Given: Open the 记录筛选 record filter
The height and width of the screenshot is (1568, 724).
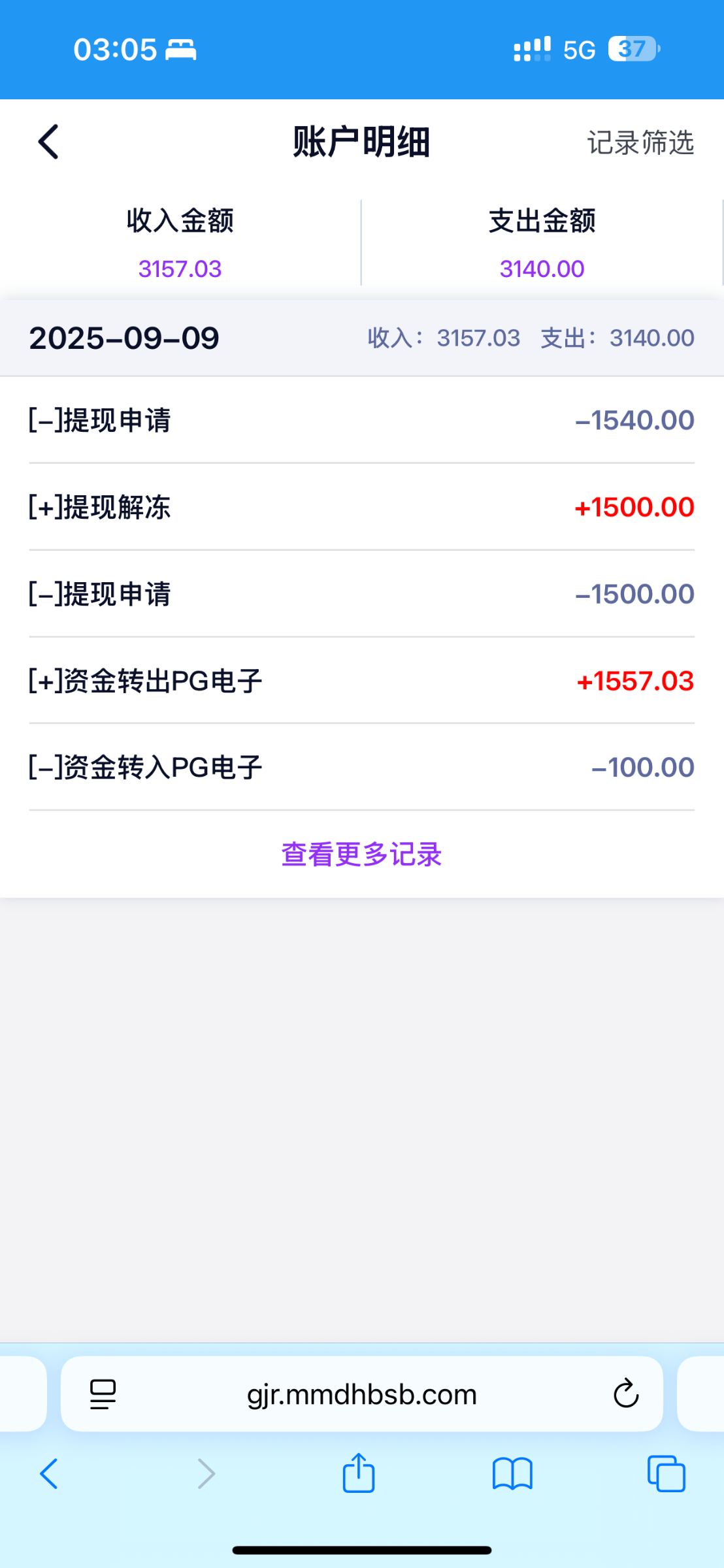Looking at the screenshot, I should tap(640, 142).
